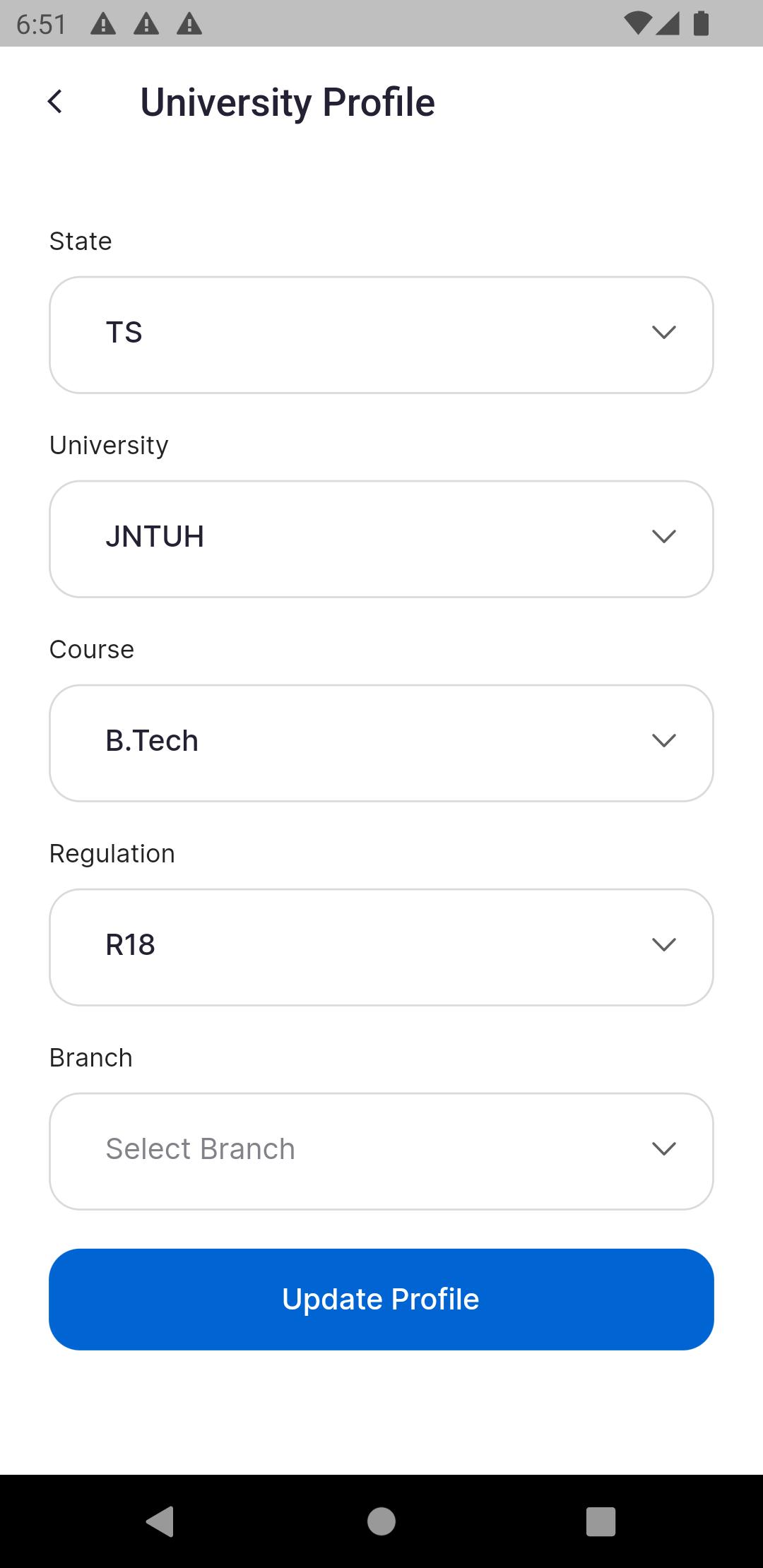Click the Branch field label

(90, 1057)
